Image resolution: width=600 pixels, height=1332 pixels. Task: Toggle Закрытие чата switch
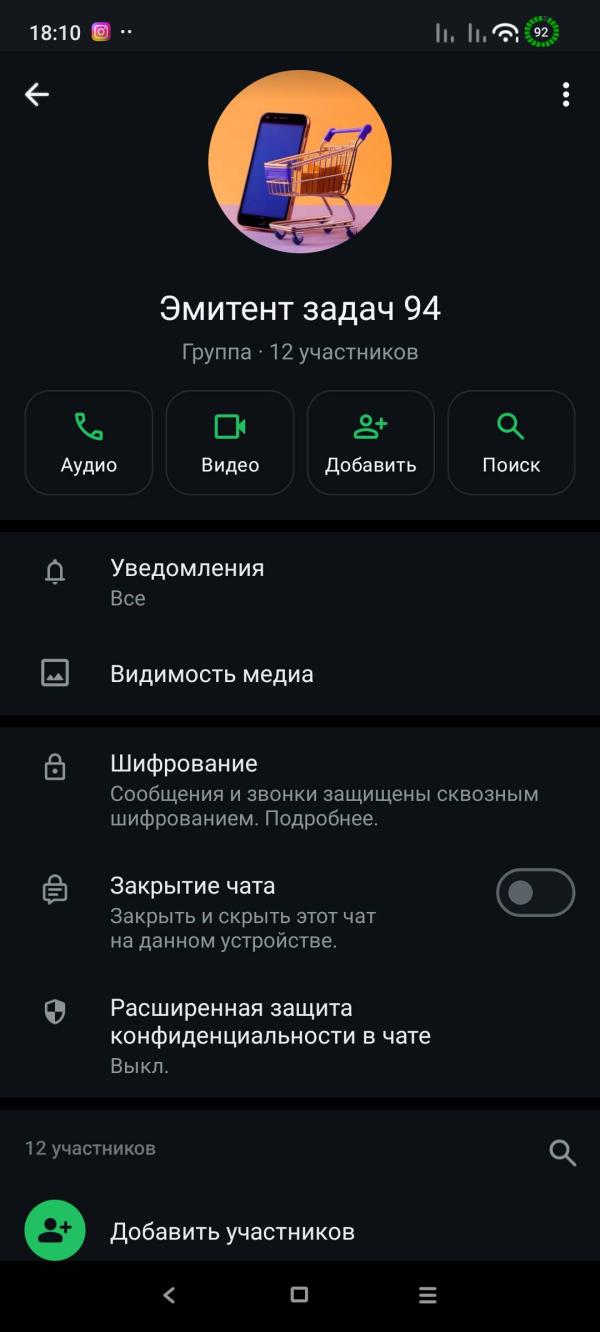click(535, 893)
